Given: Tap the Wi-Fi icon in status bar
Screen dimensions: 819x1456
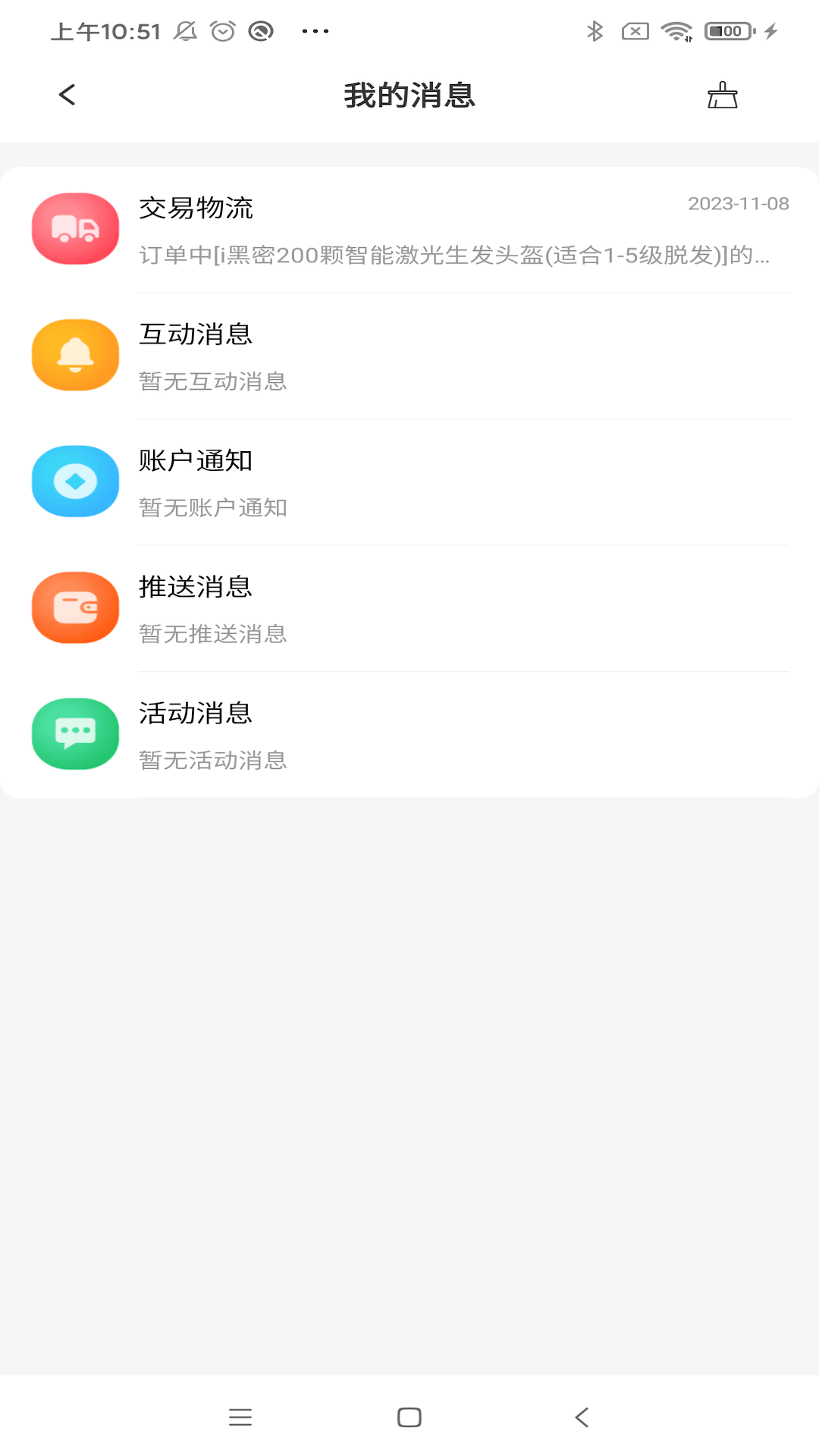Looking at the screenshot, I should click(x=675, y=30).
